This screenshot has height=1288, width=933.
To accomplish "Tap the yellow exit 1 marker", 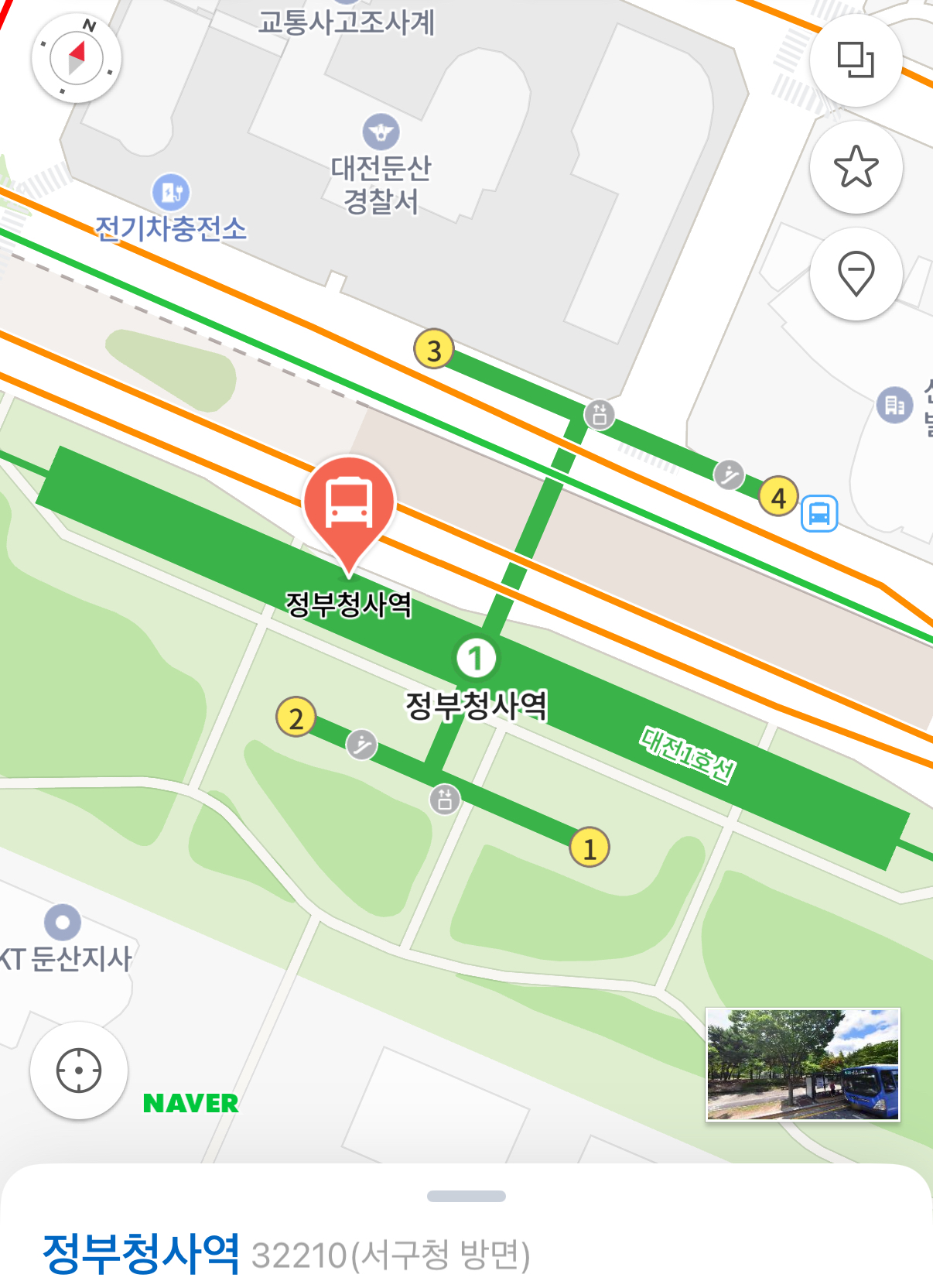I will (590, 848).
